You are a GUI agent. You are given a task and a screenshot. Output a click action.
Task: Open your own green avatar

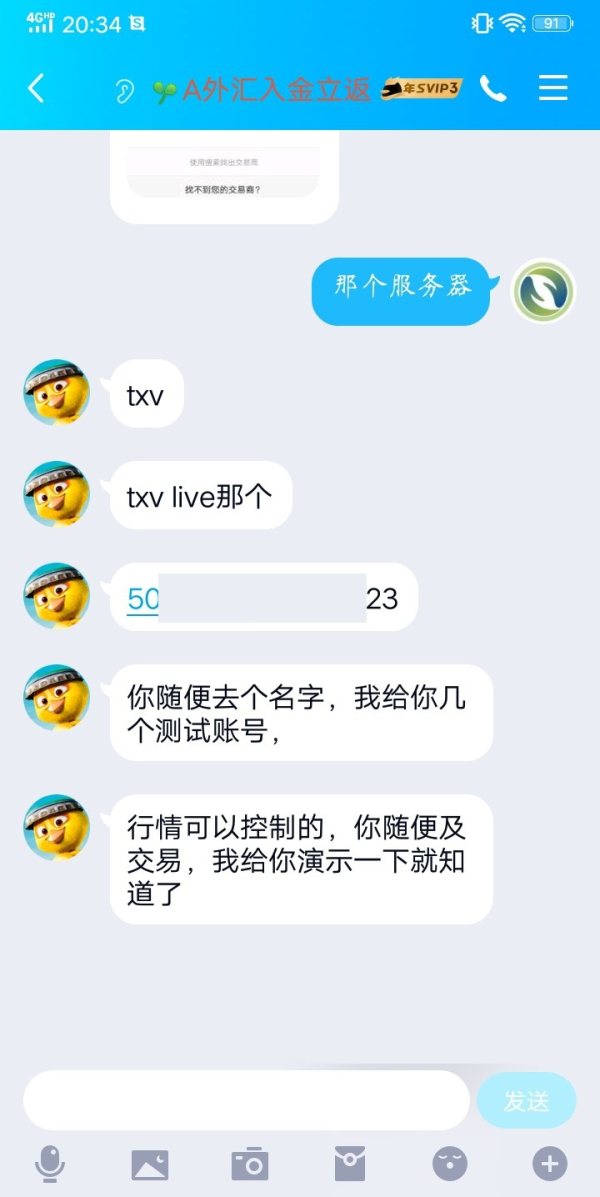pos(543,292)
